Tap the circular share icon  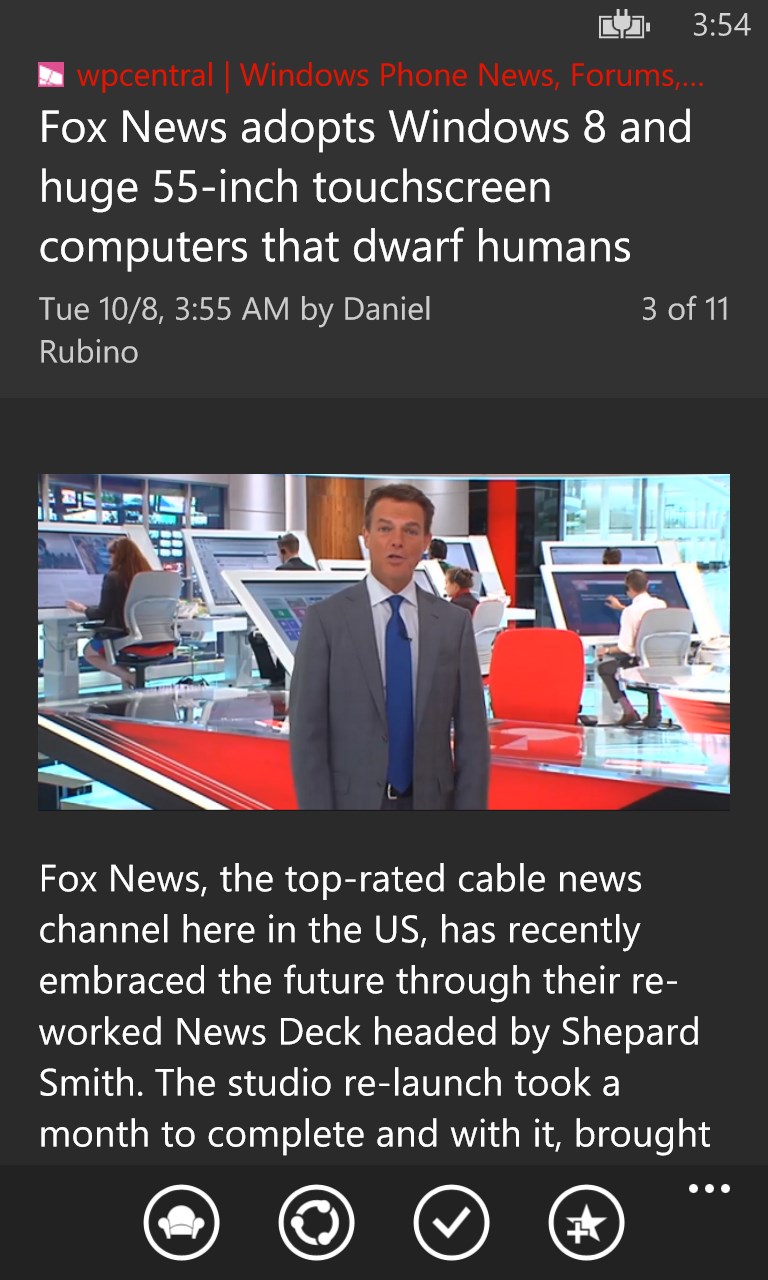pos(316,1222)
